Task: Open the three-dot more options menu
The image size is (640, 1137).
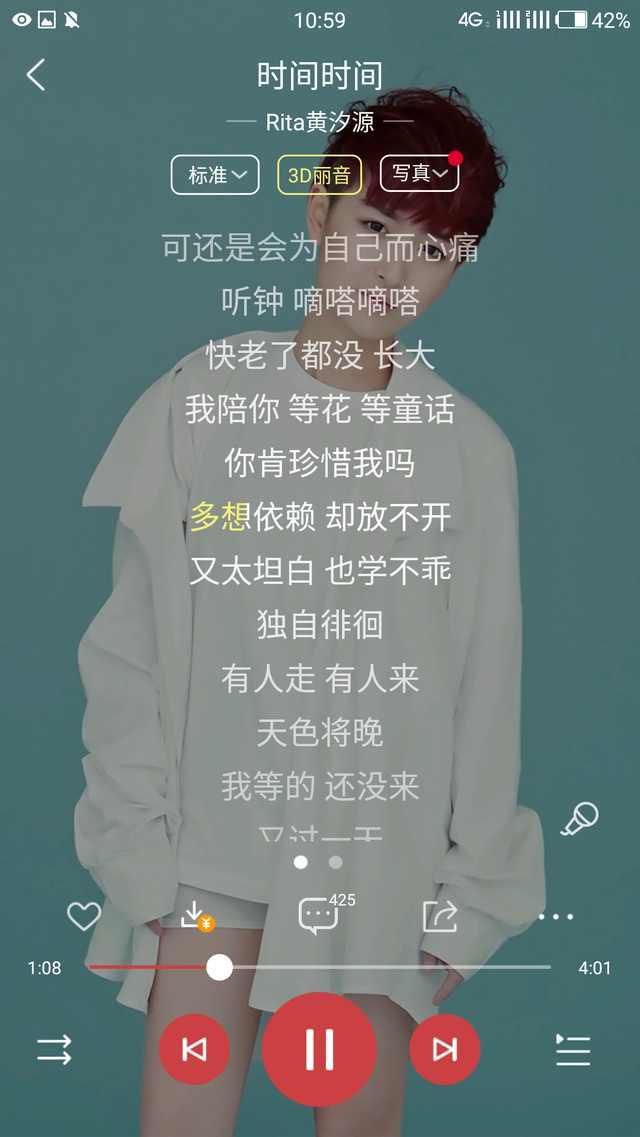Action: pos(556,917)
